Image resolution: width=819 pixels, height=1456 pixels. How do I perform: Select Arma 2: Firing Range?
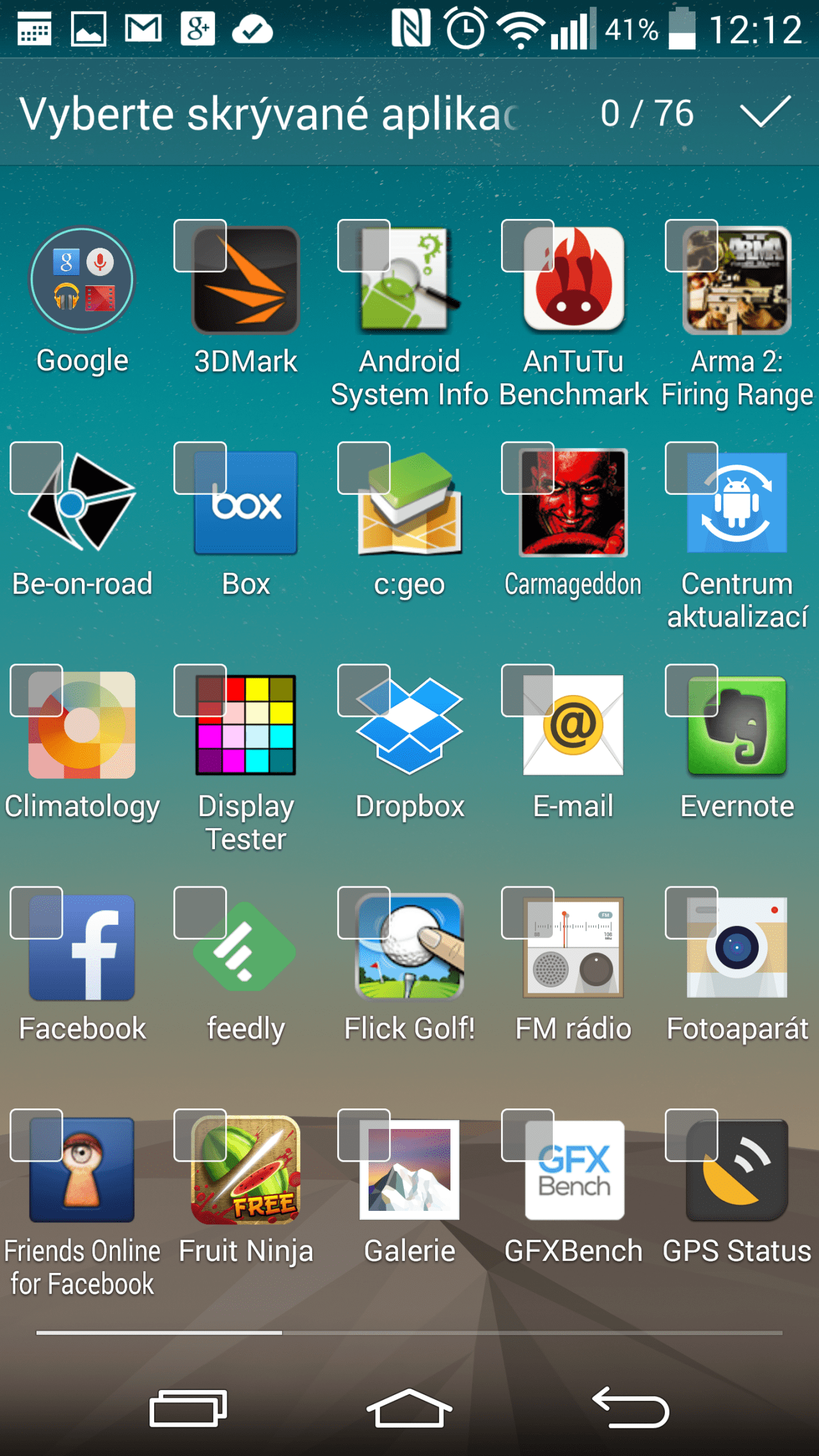coord(692,246)
